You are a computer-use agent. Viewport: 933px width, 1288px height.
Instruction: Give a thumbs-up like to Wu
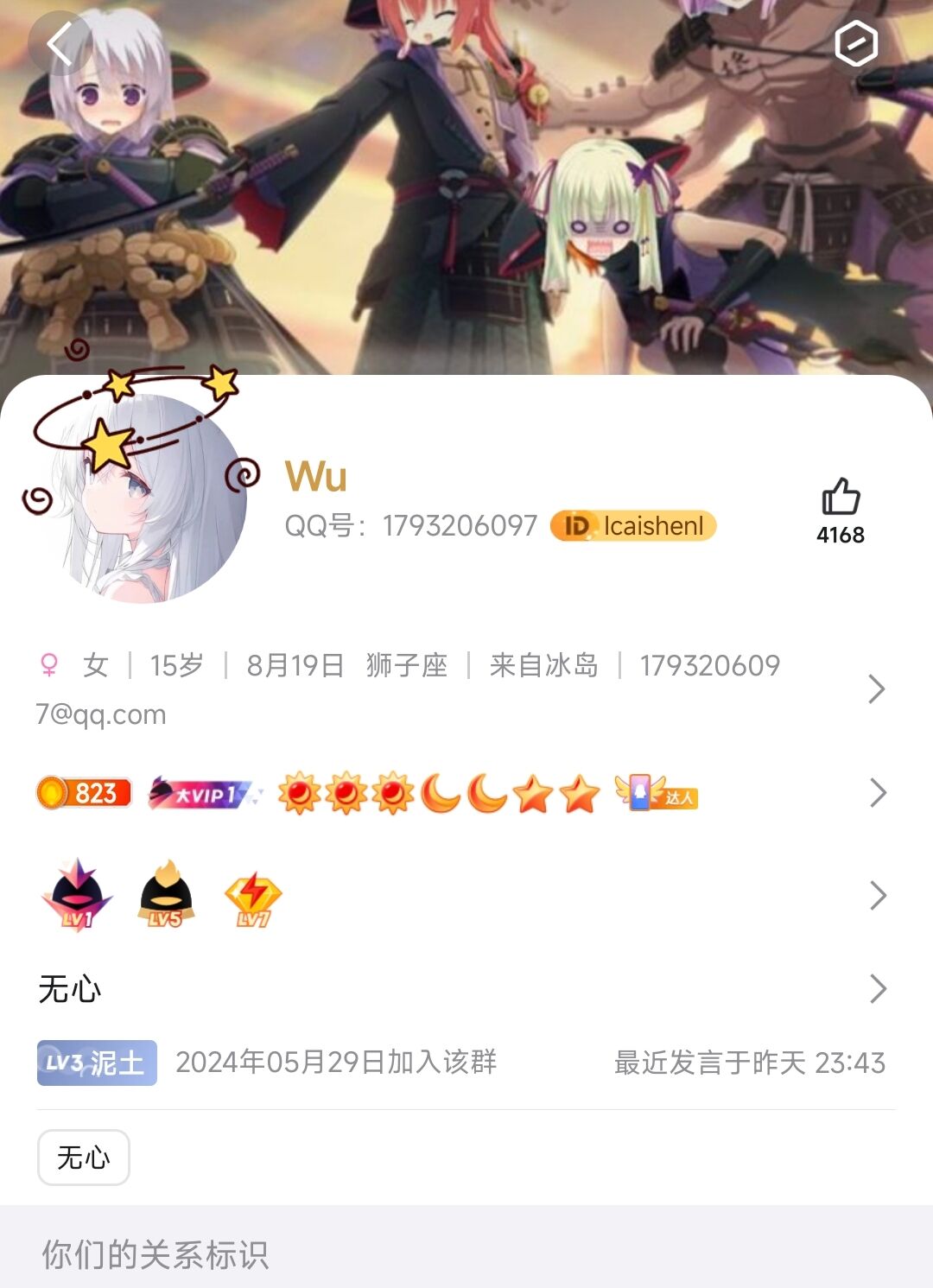tap(840, 498)
